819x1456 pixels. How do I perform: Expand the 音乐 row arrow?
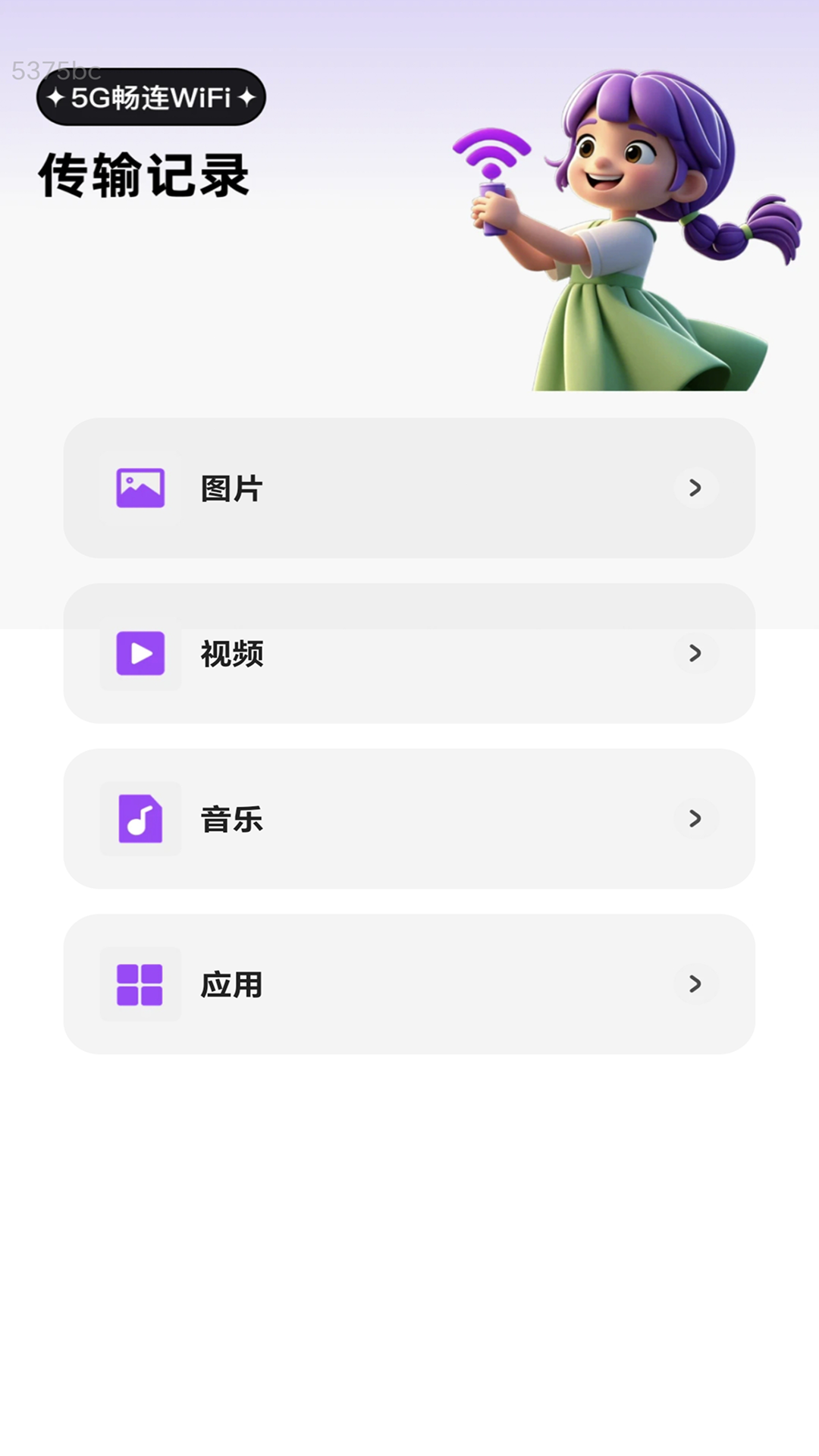[695, 819]
